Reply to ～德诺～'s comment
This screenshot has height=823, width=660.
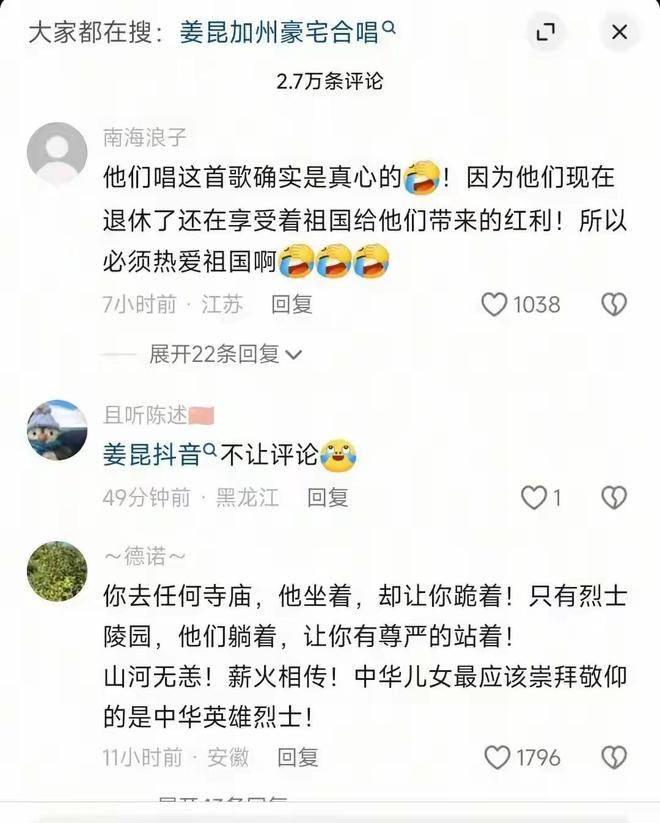click(x=297, y=758)
